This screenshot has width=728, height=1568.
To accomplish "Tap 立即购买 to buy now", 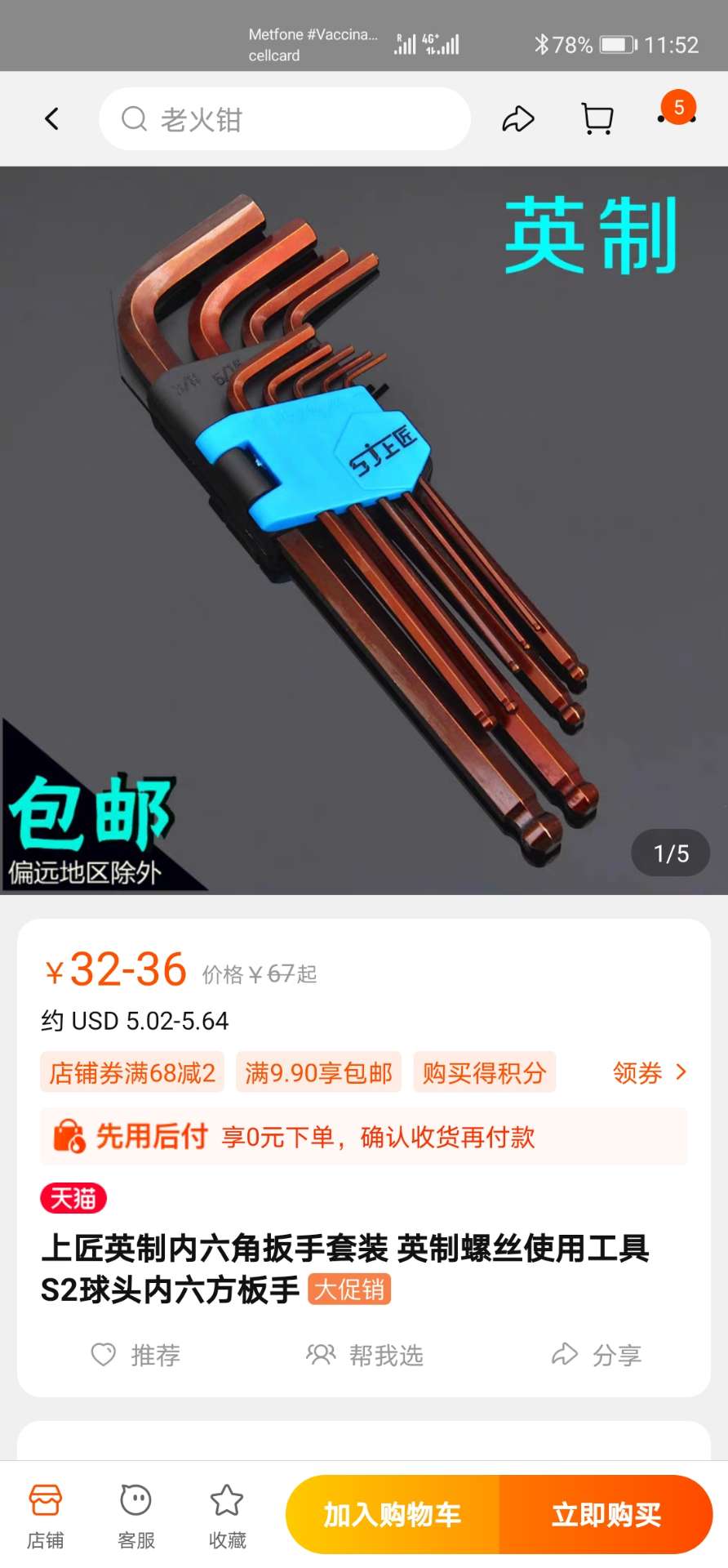I will click(606, 1515).
